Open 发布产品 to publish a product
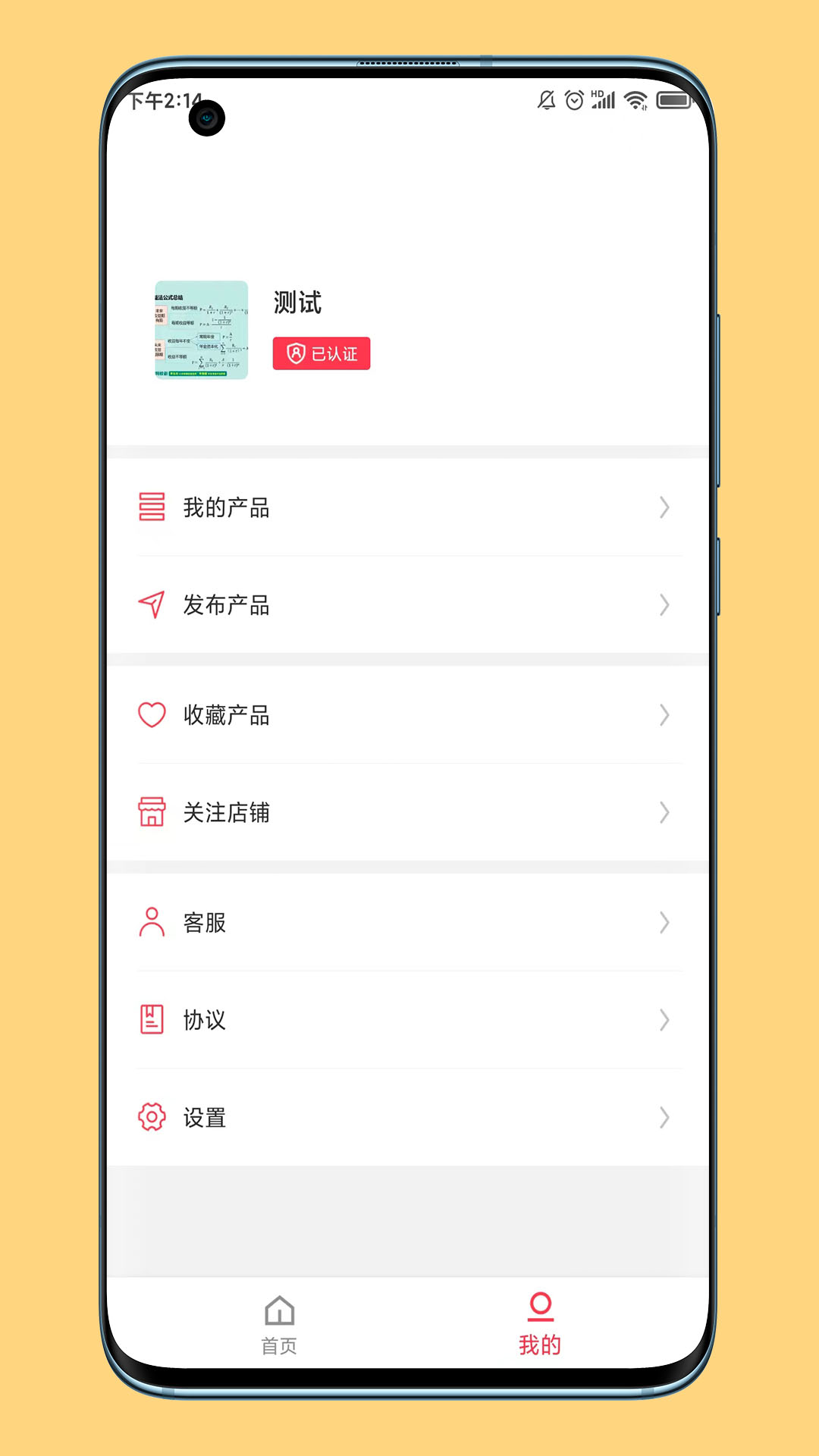 coord(408,605)
